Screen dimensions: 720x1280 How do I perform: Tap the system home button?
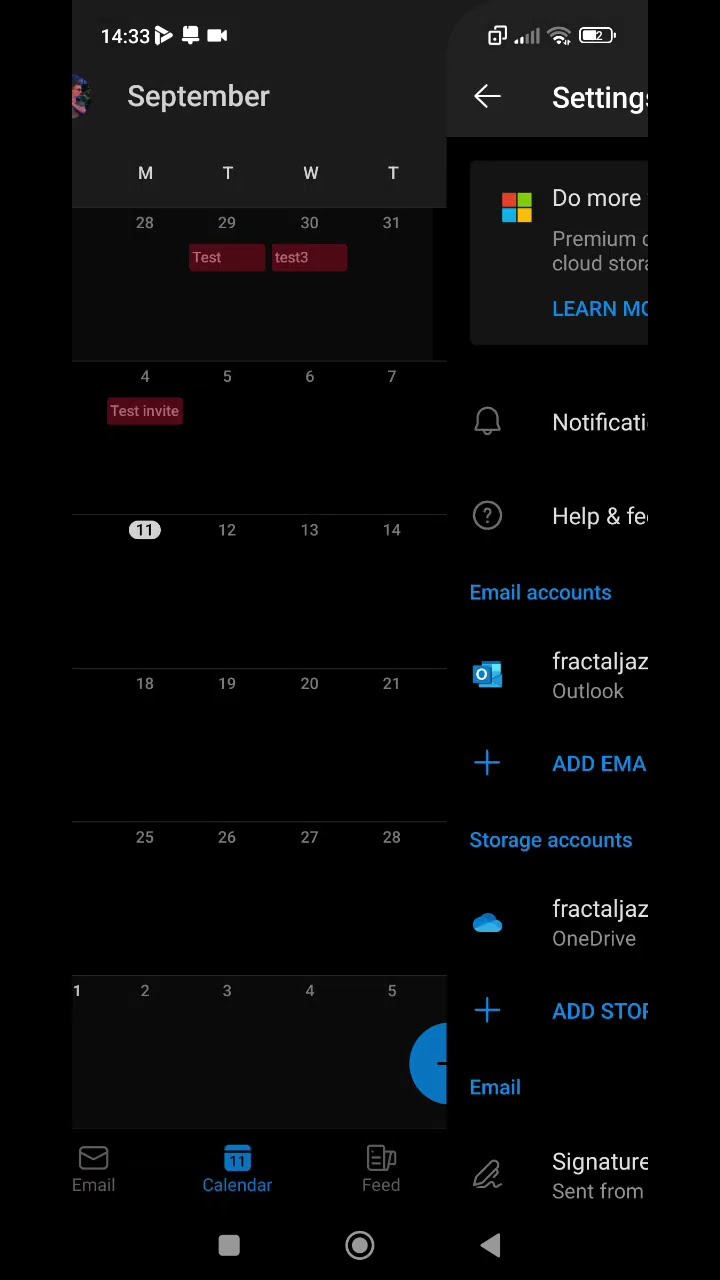[x=360, y=1245]
